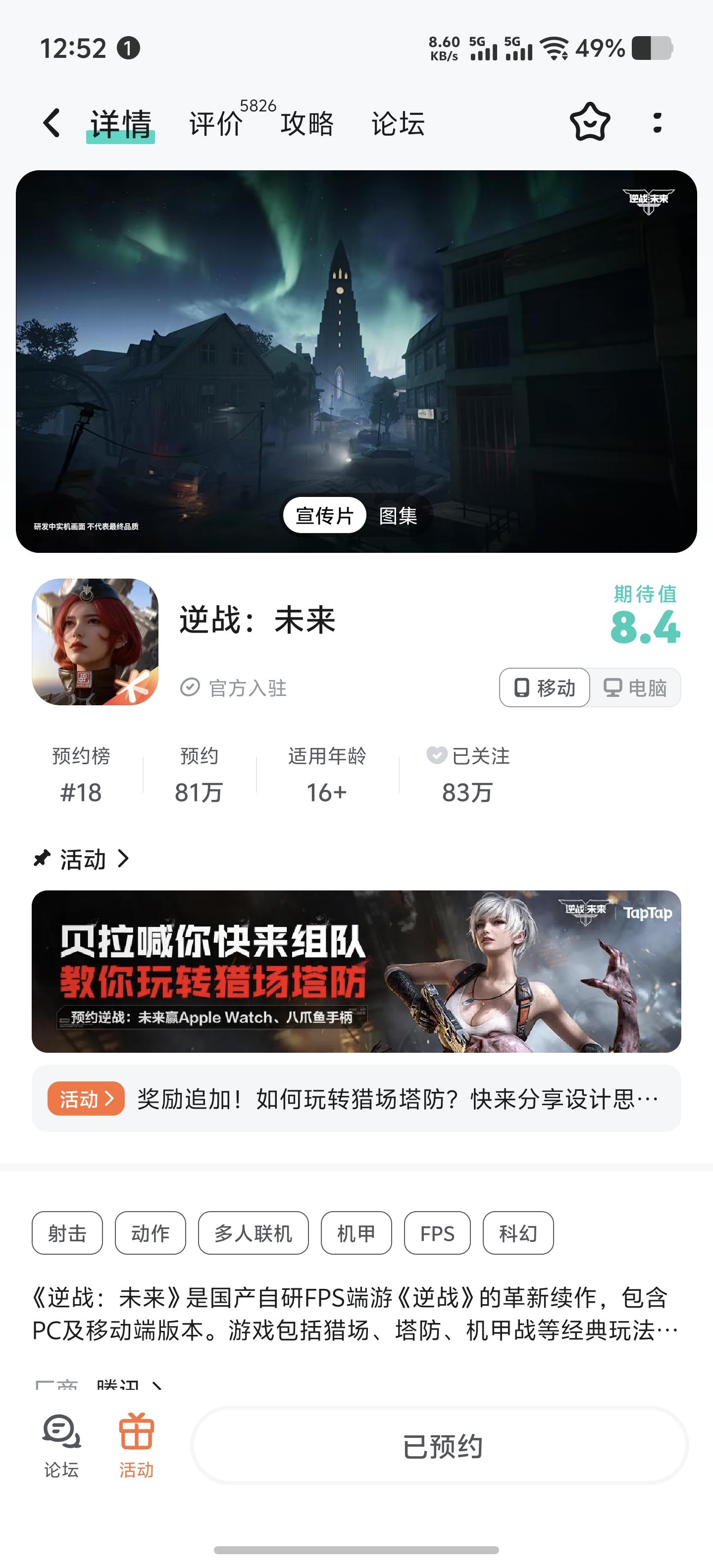Click the 已关注 heart follow icon

point(437,757)
